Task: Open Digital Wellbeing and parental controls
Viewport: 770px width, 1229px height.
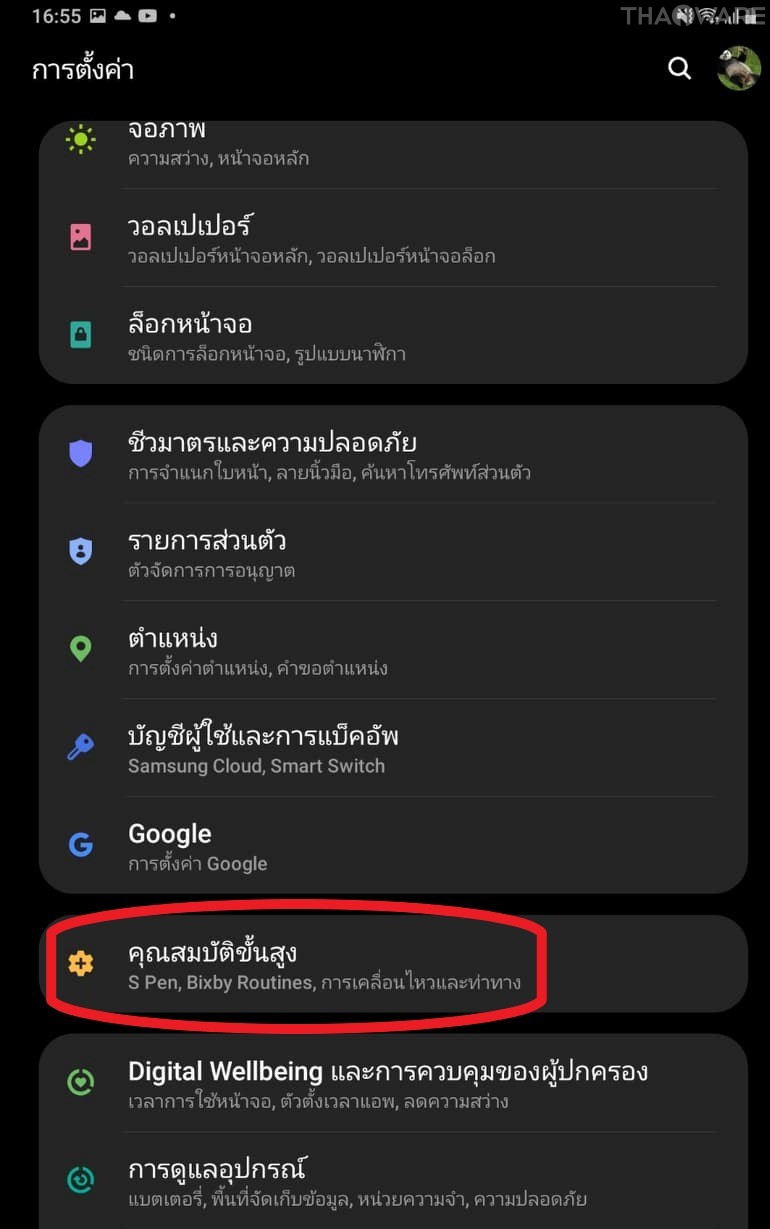Action: [x=393, y=1084]
